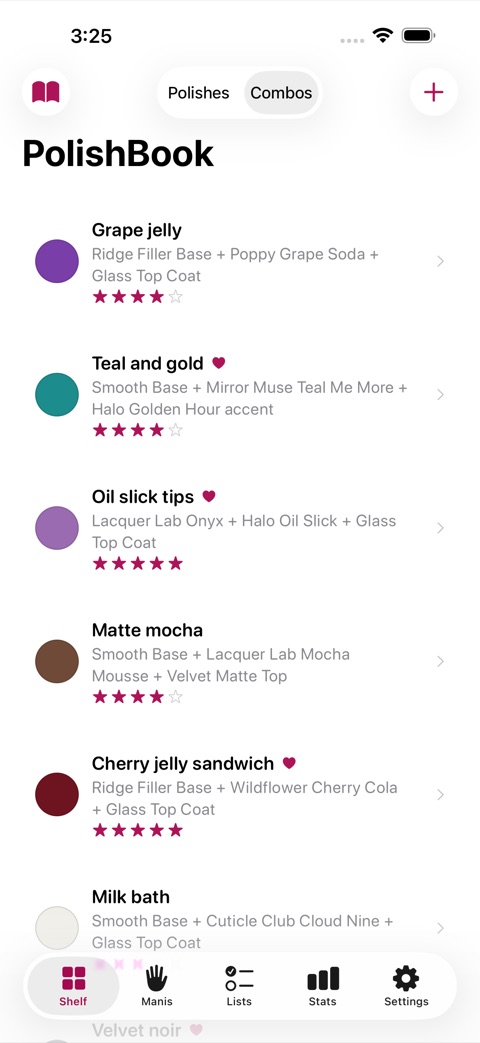
Task: Open the Matte mocha combo
Action: (x=240, y=661)
